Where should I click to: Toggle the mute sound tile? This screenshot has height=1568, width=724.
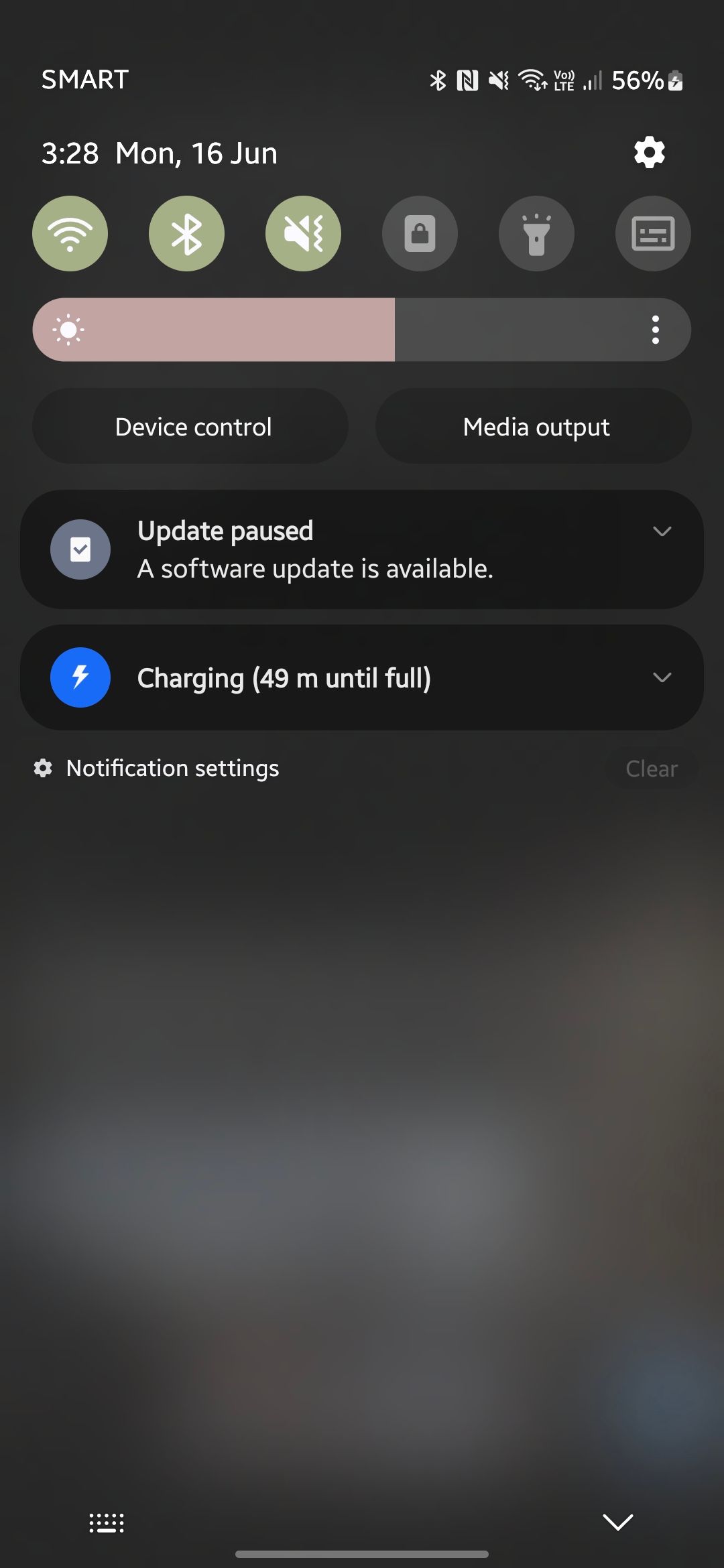tap(303, 233)
